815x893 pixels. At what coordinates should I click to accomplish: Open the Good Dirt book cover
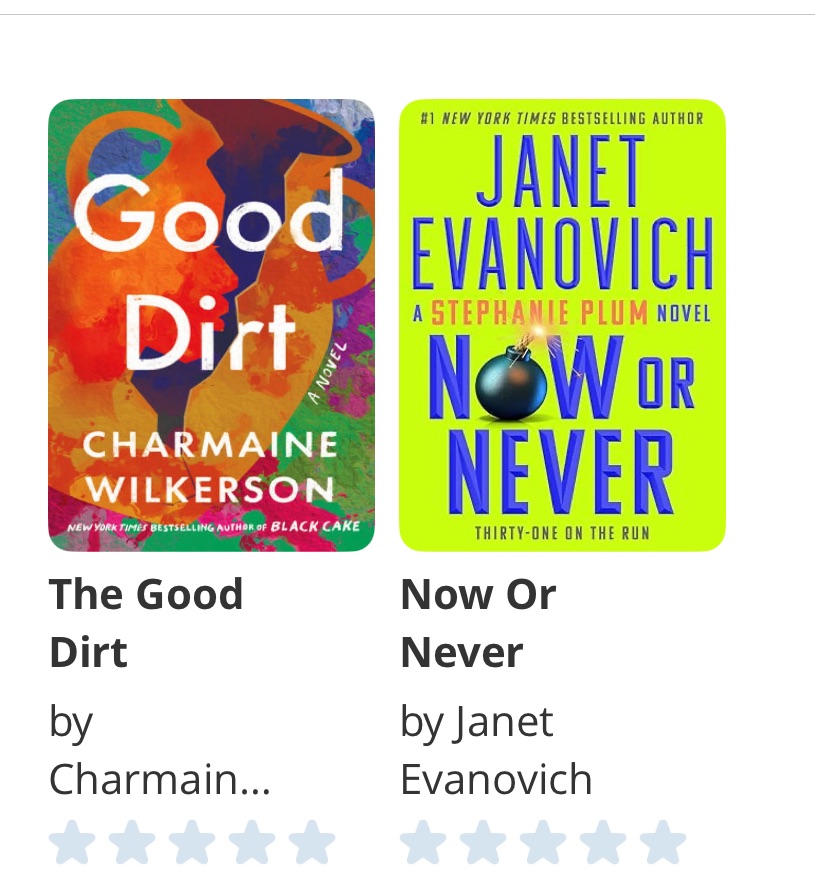(211, 325)
